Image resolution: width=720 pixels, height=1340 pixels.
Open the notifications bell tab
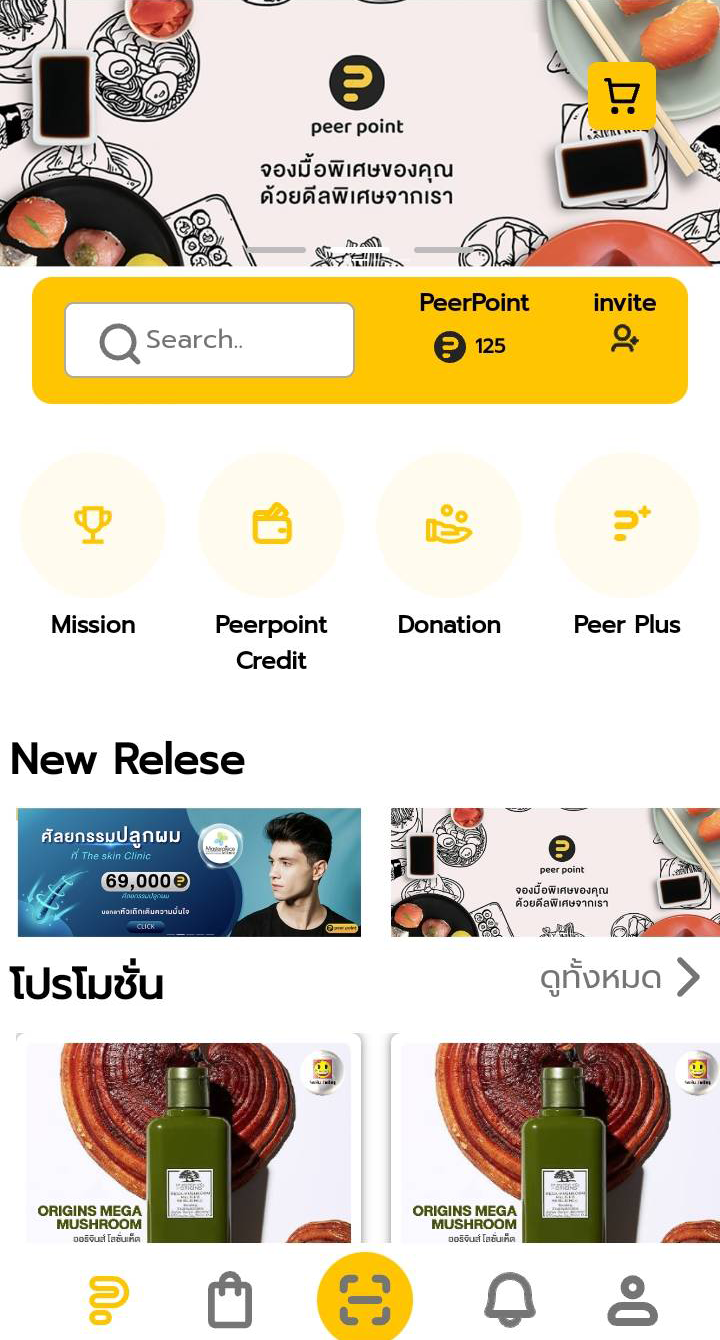[x=510, y=1300]
